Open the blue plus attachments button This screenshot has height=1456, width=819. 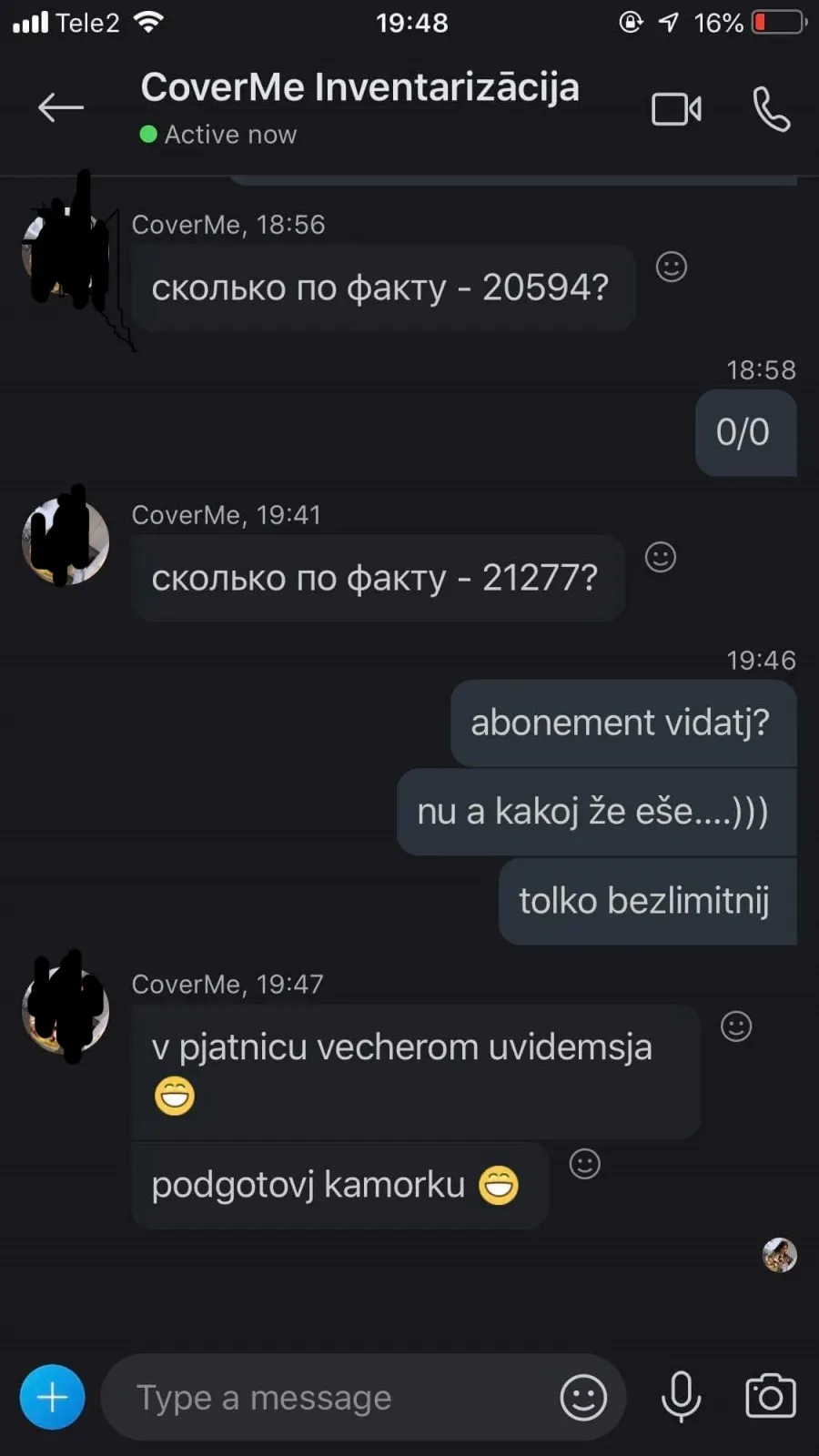53,1397
